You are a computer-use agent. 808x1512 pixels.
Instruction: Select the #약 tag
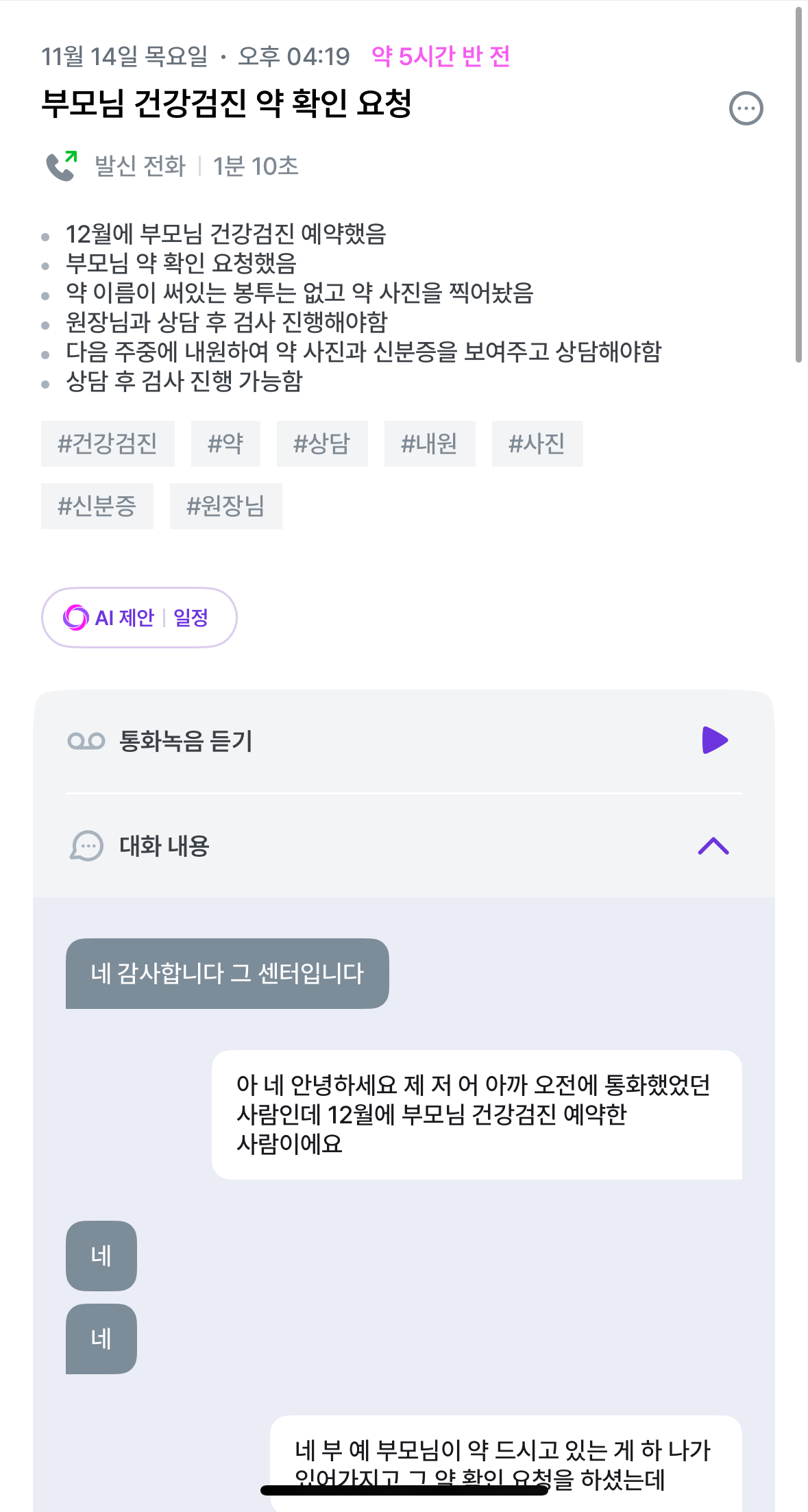(x=225, y=443)
